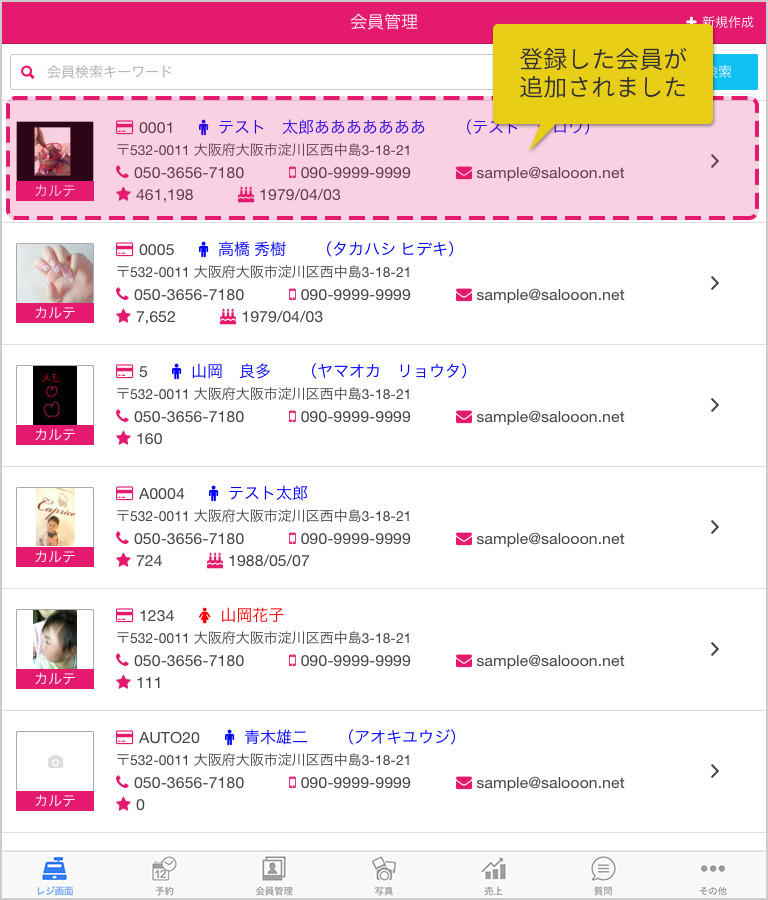Open the カルテ for 青木雄二
The image size is (768, 900).
[55, 801]
